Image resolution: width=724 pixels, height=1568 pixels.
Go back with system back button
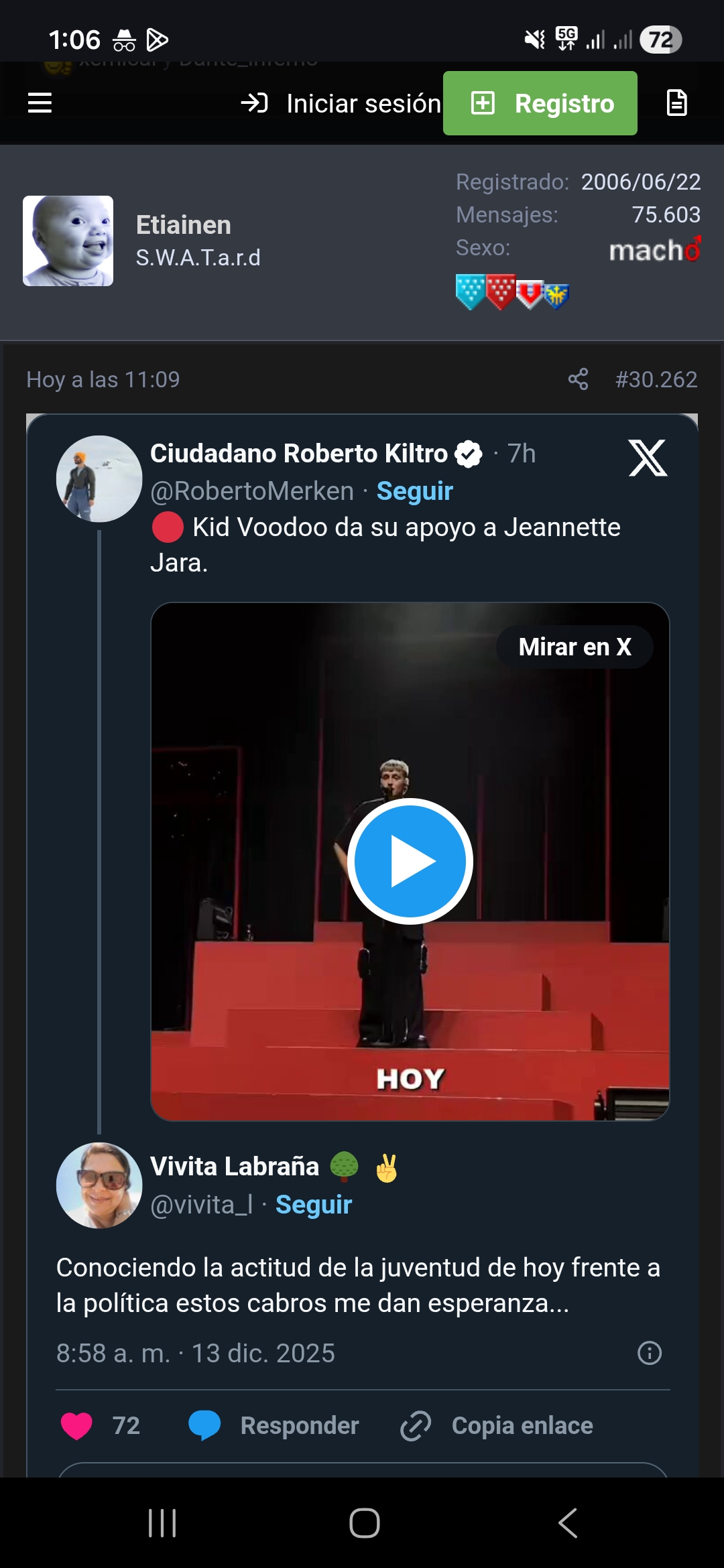tap(567, 1523)
